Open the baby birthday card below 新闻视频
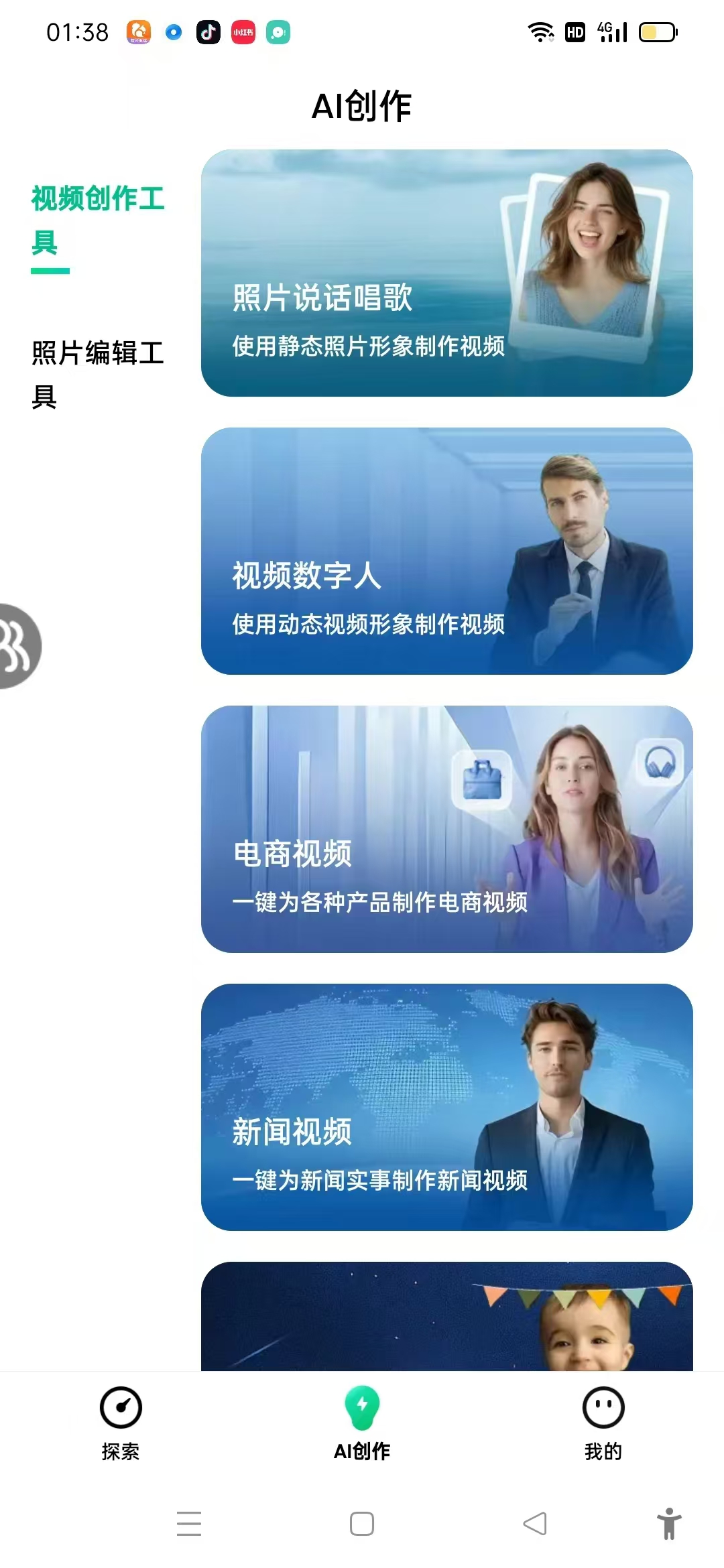The width and height of the screenshot is (724, 1568). (446, 1316)
